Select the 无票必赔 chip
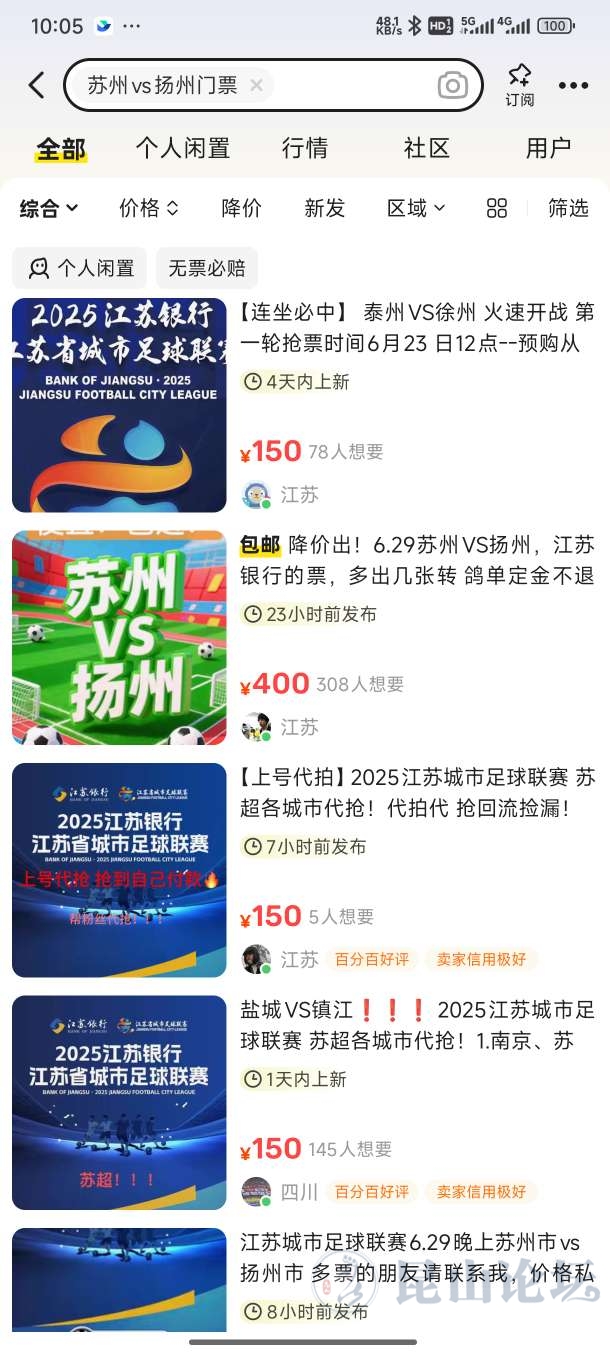This screenshot has width=610, height=1356. pyautogui.click(x=207, y=268)
